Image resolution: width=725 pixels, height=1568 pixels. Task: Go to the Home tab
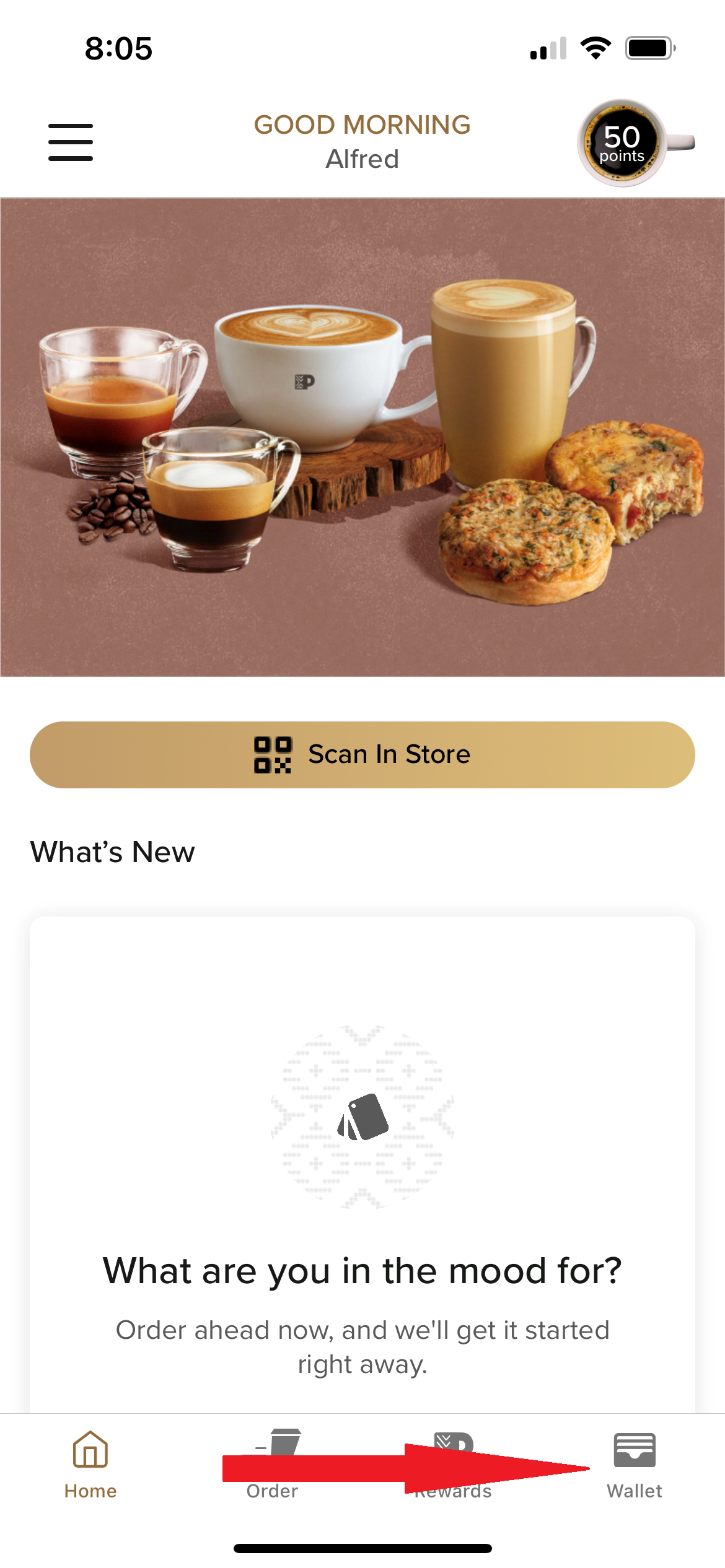click(90, 1464)
